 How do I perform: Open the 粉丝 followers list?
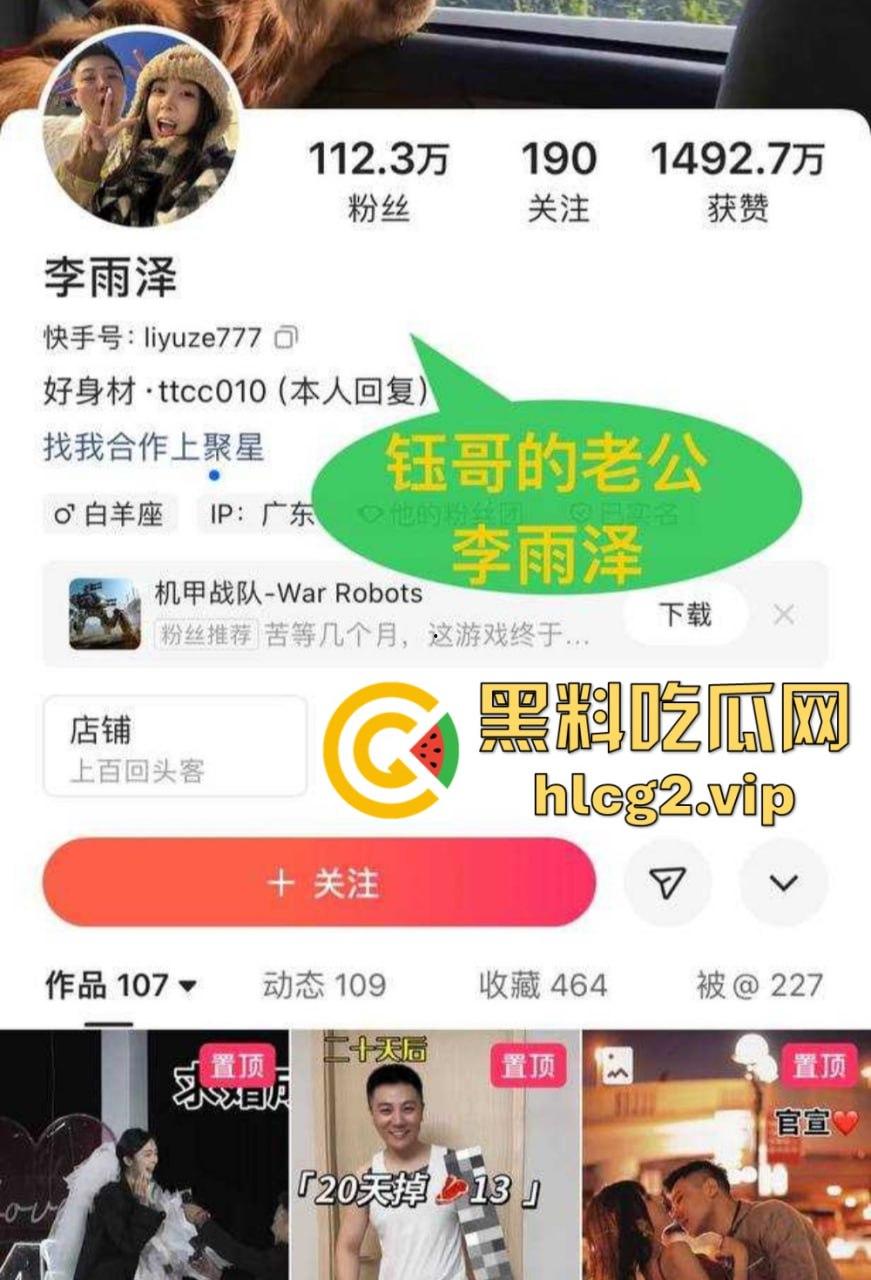[x=378, y=180]
